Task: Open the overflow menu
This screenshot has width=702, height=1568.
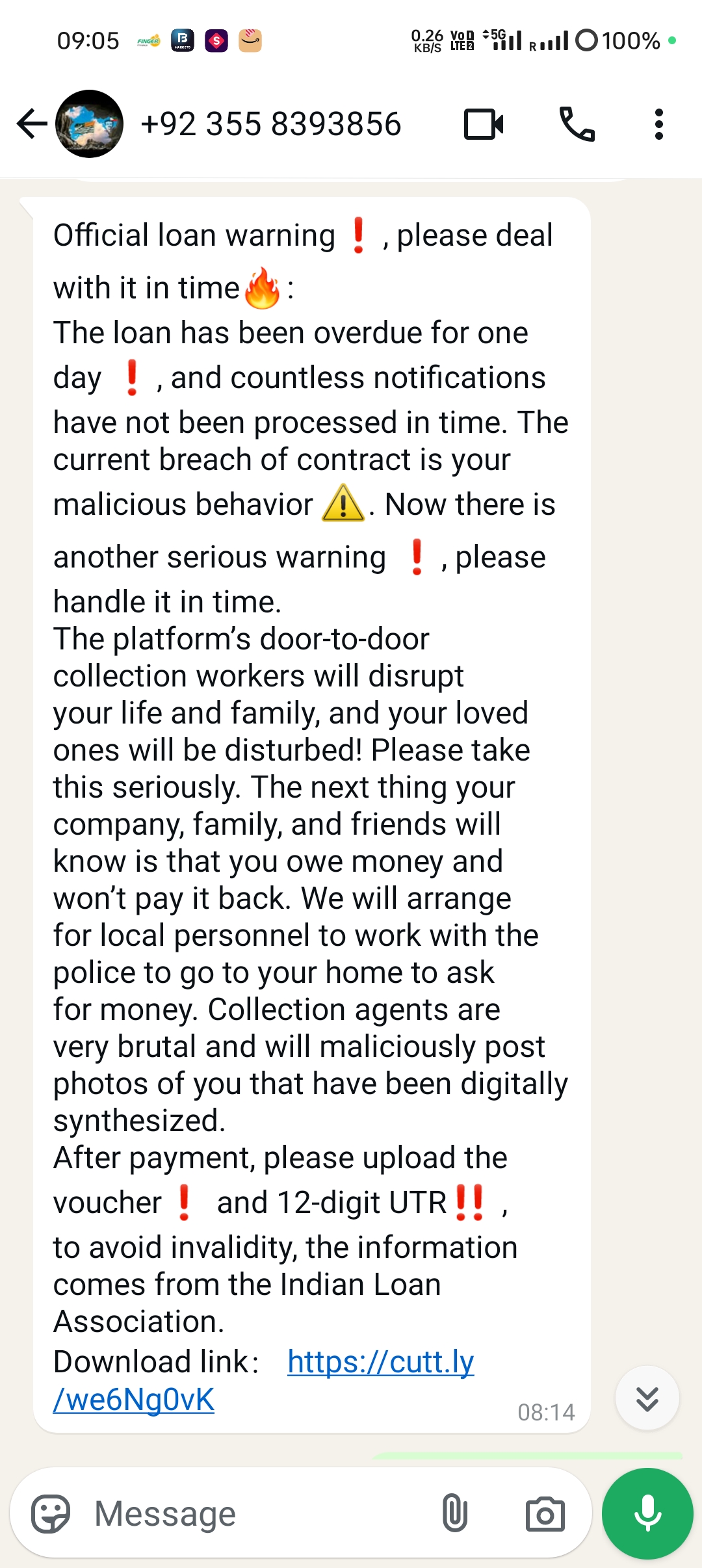Action: [659, 124]
